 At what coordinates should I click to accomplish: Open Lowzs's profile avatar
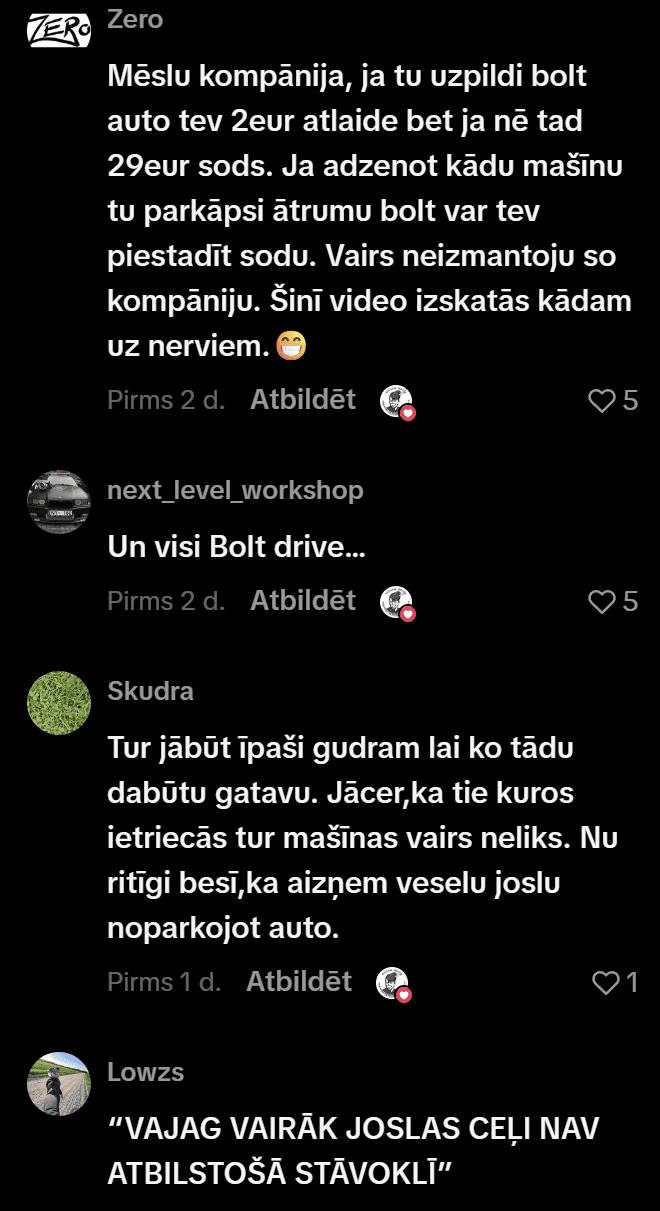[x=58, y=1084]
